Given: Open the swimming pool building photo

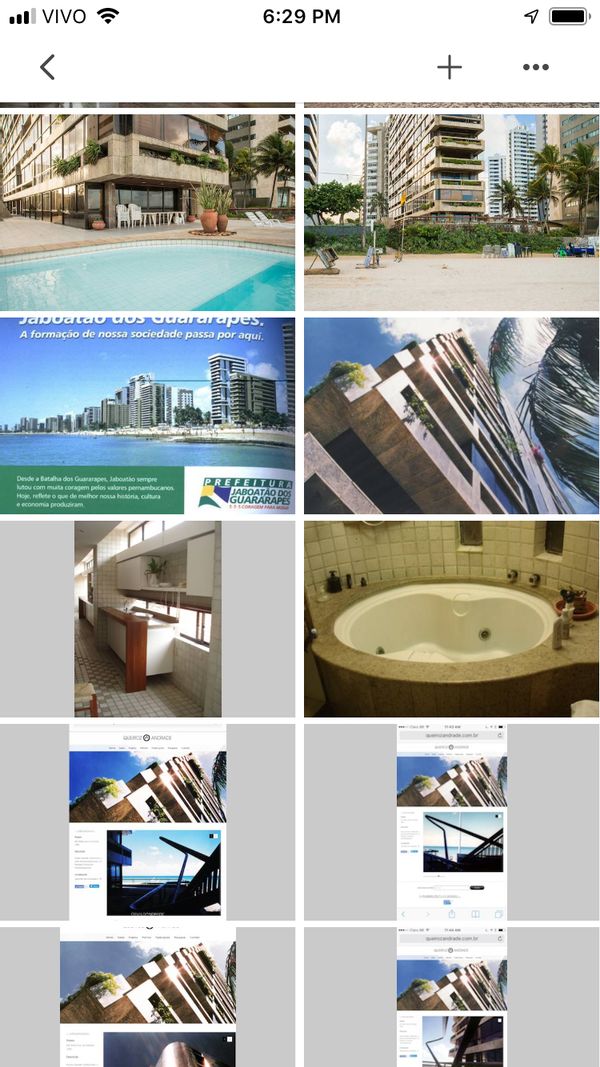Looking at the screenshot, I should [x=148, y=211].
